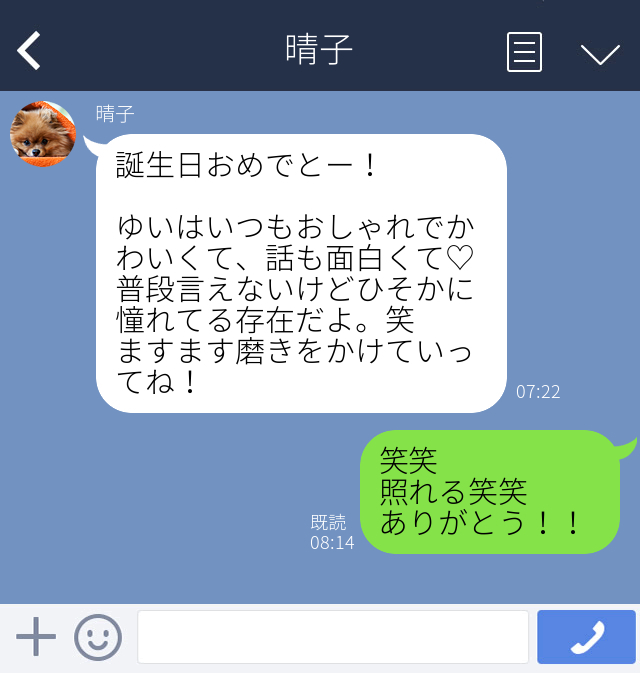Go back from the chat with 晴子
This screenshot has width=640, height=673.
click(29, 51)
